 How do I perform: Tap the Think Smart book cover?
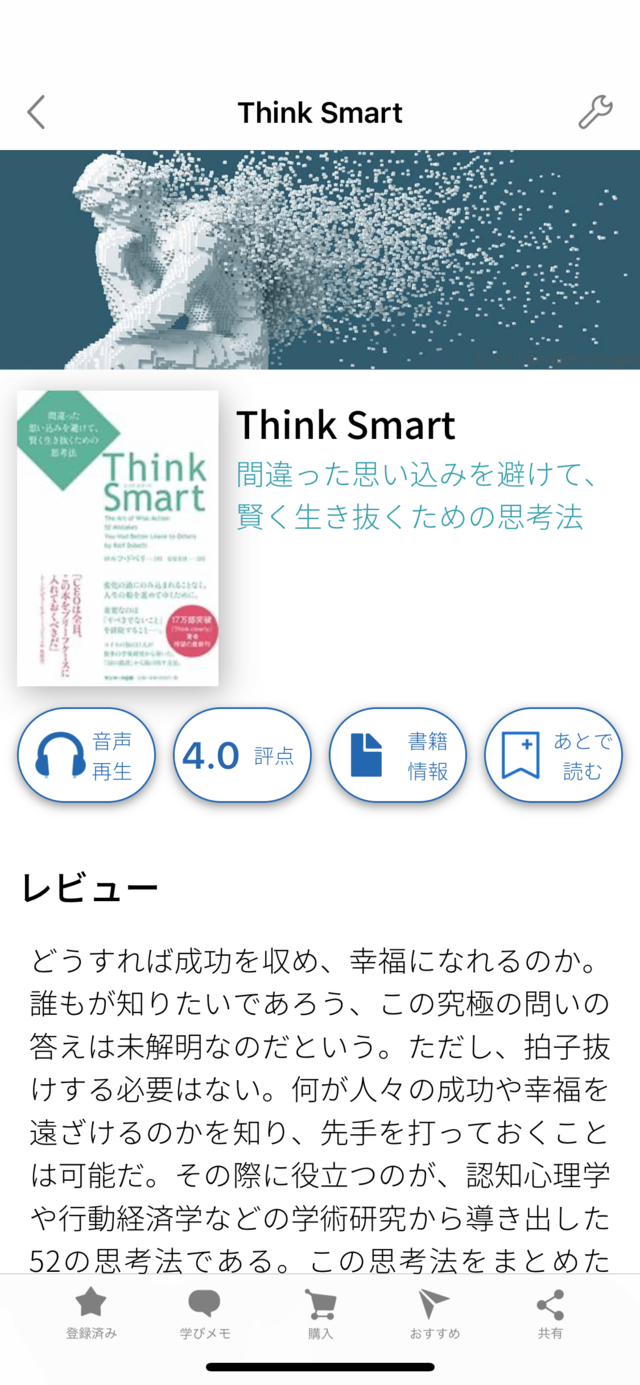(x=118, y=538)
